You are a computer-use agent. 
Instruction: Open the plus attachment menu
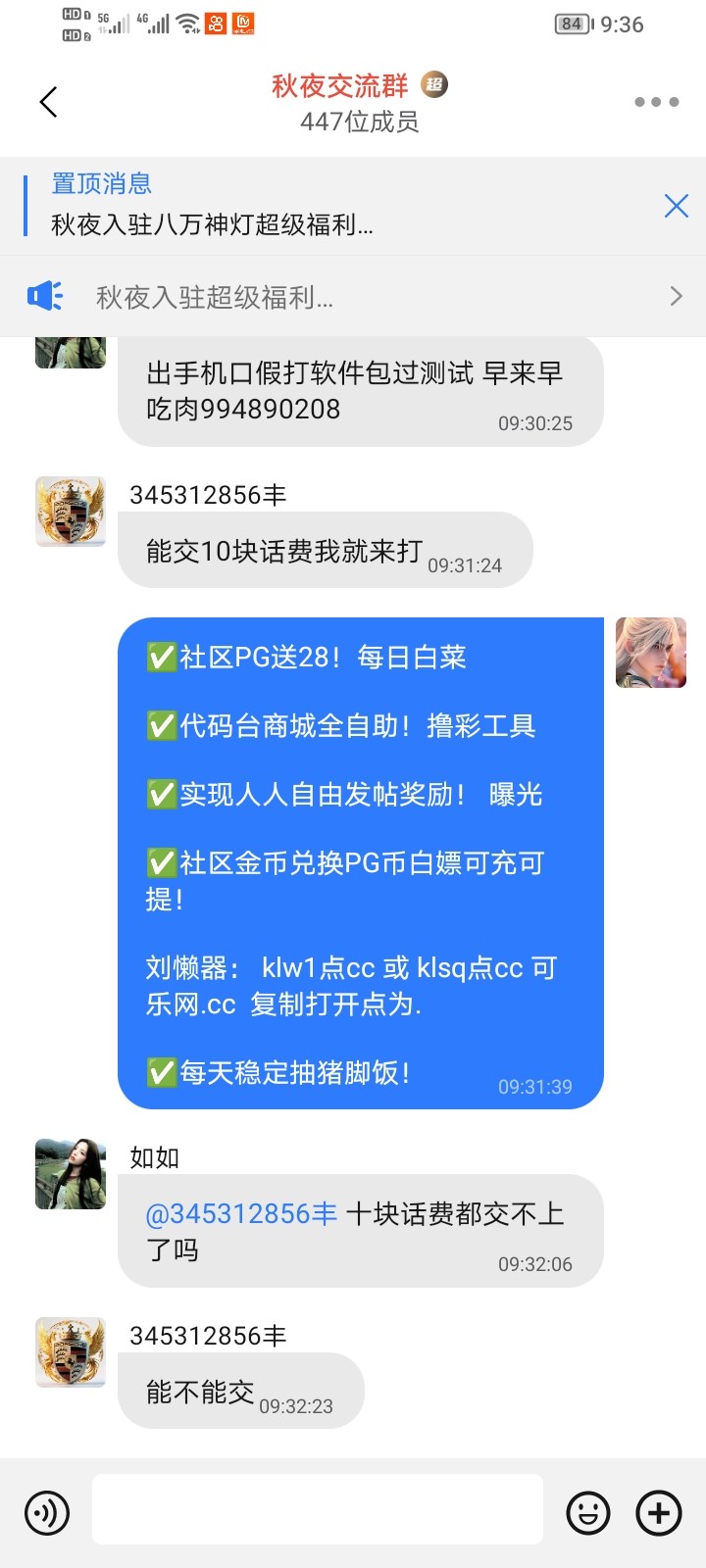tap(658, 1512)
